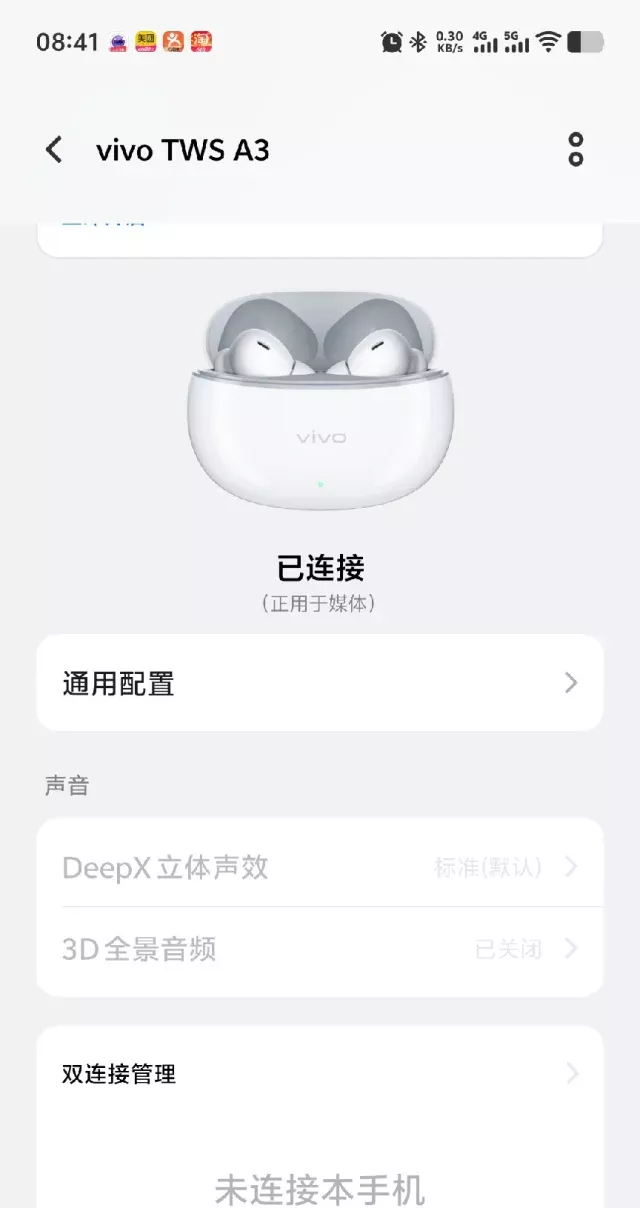Open 双连接管理
640x1208 pixels.
click(x=319, y=1074)
